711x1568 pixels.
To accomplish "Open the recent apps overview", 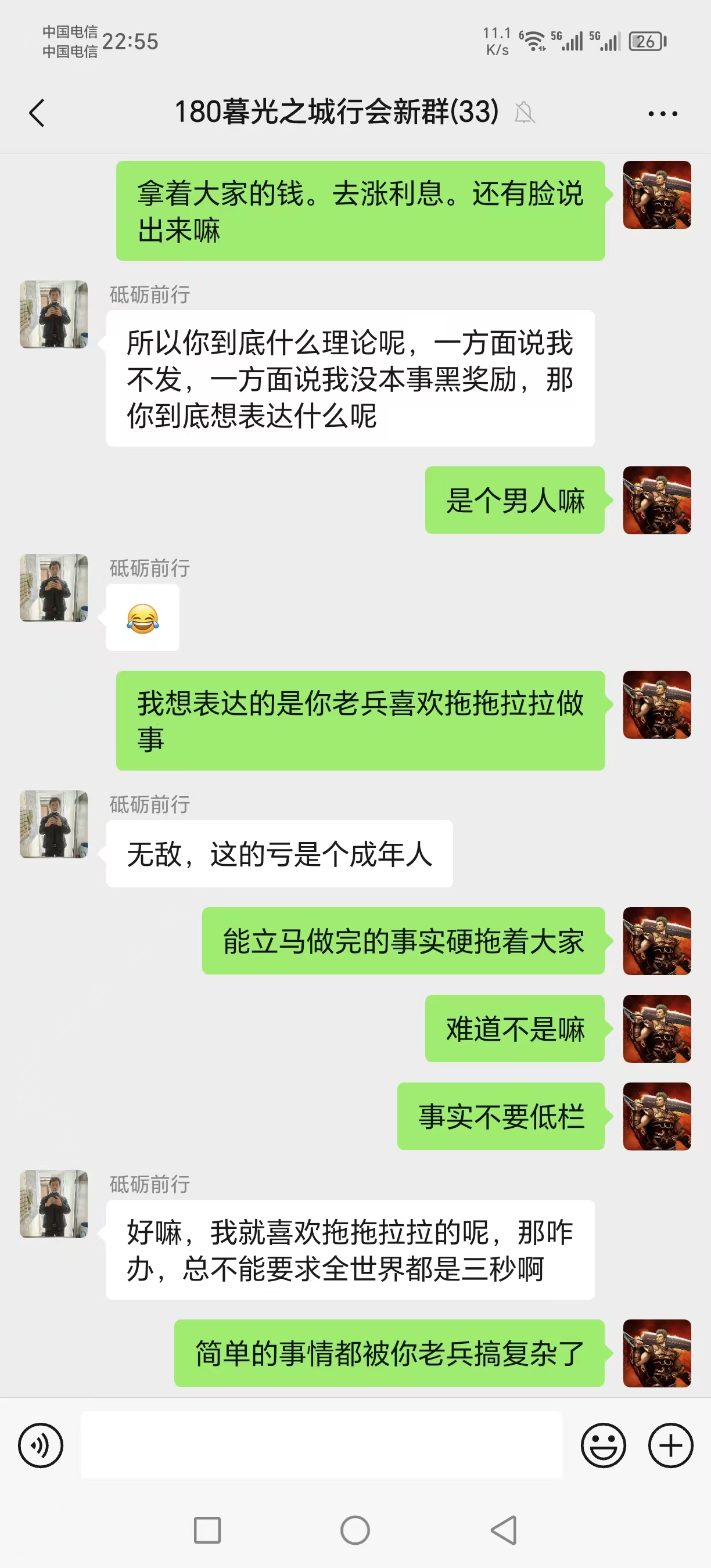I will [x=207, y=1530].
